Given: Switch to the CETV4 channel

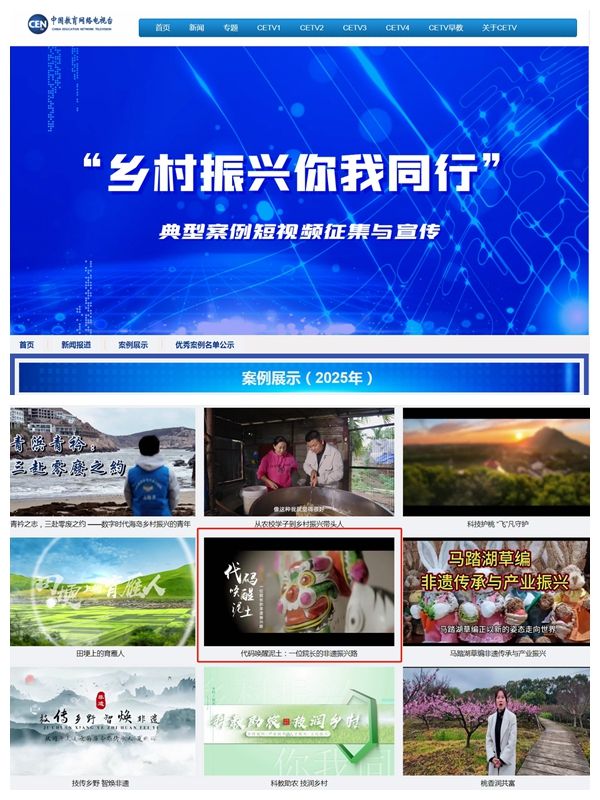Looking at the screenshot, I should click(x=397, y=28).
